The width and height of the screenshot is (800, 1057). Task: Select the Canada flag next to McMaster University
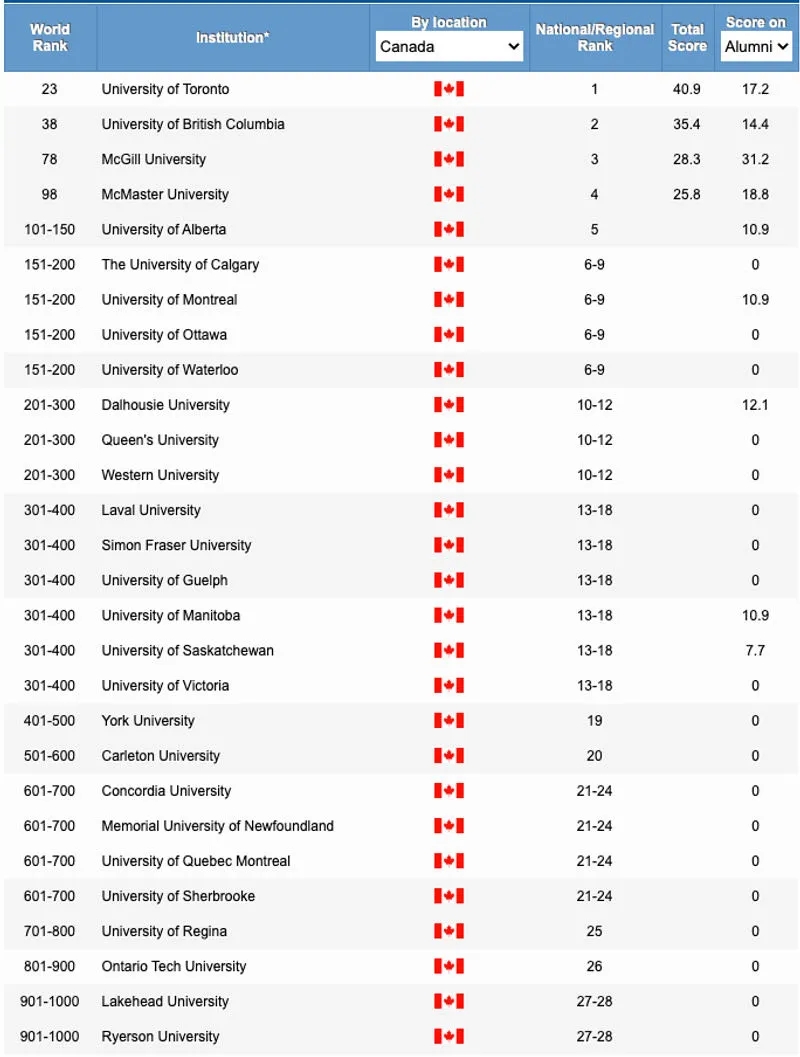[449, 193]
